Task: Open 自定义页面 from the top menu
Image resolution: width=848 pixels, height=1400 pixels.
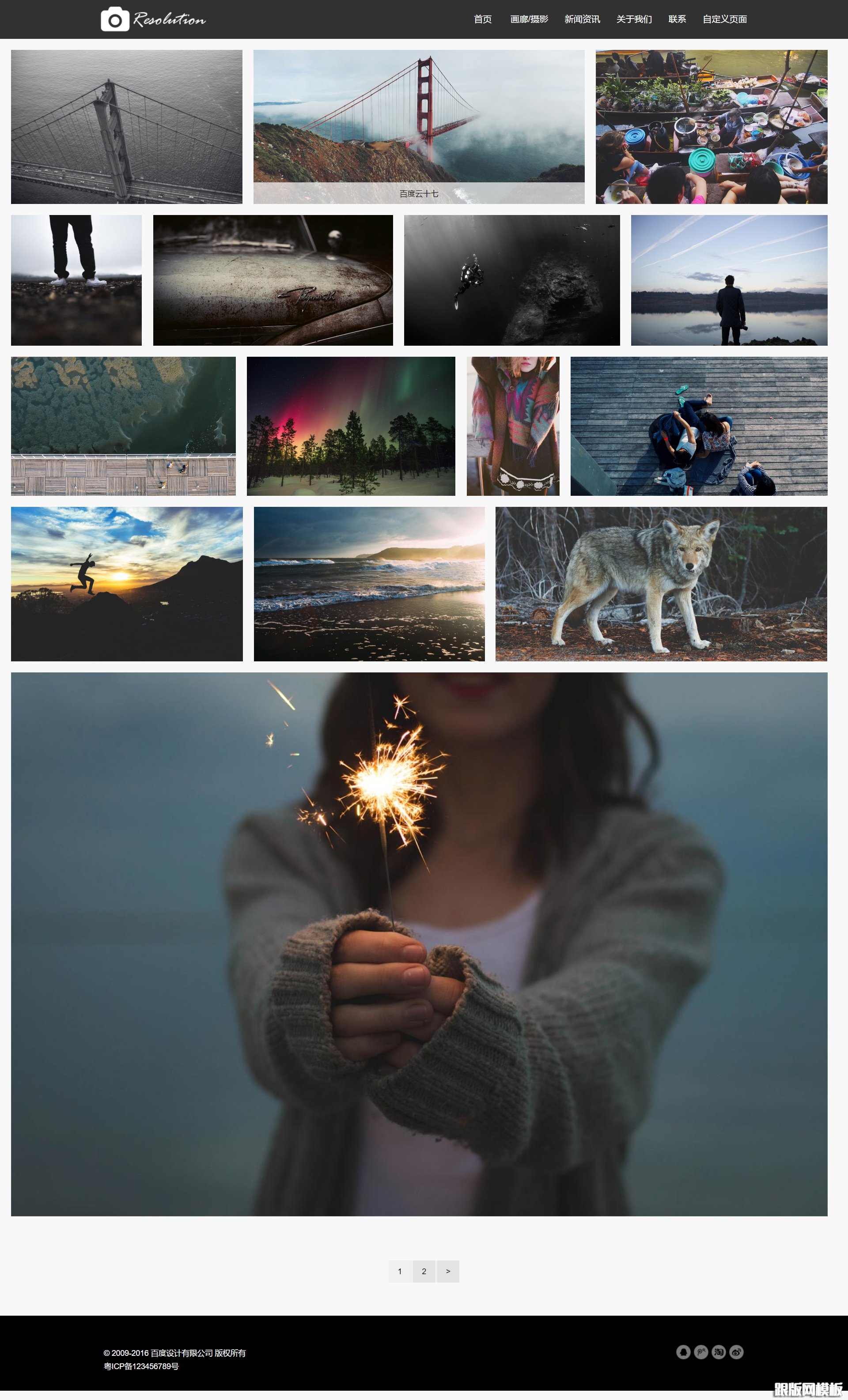Action: 724,19
